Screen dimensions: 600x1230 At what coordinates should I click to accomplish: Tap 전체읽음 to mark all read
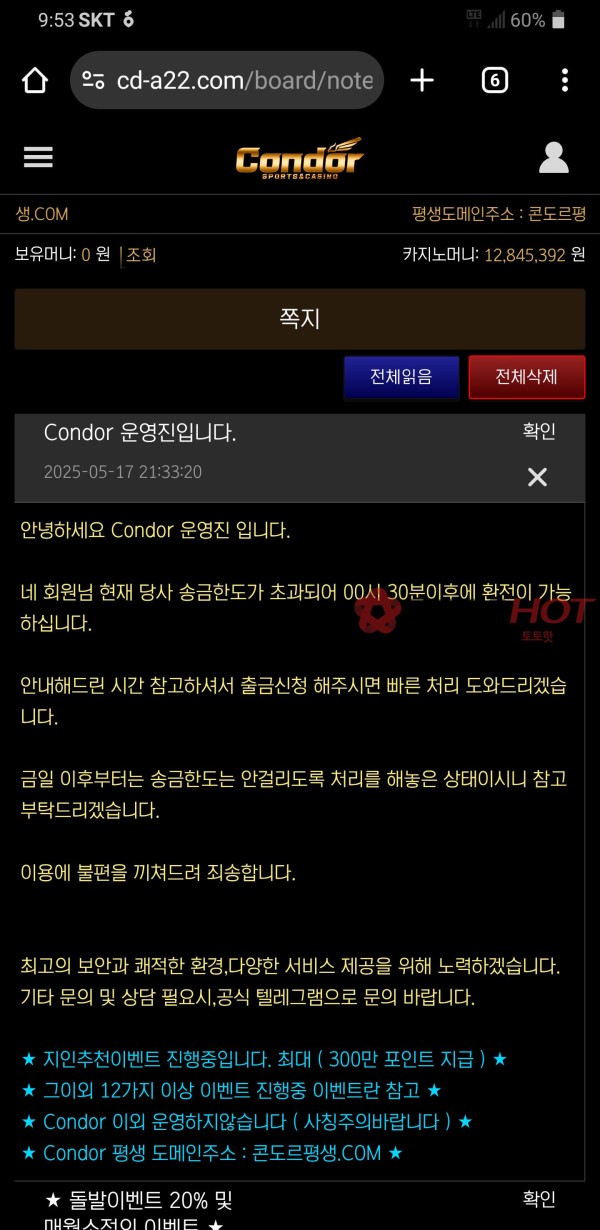pyautogui.click(x=401, y=377)
